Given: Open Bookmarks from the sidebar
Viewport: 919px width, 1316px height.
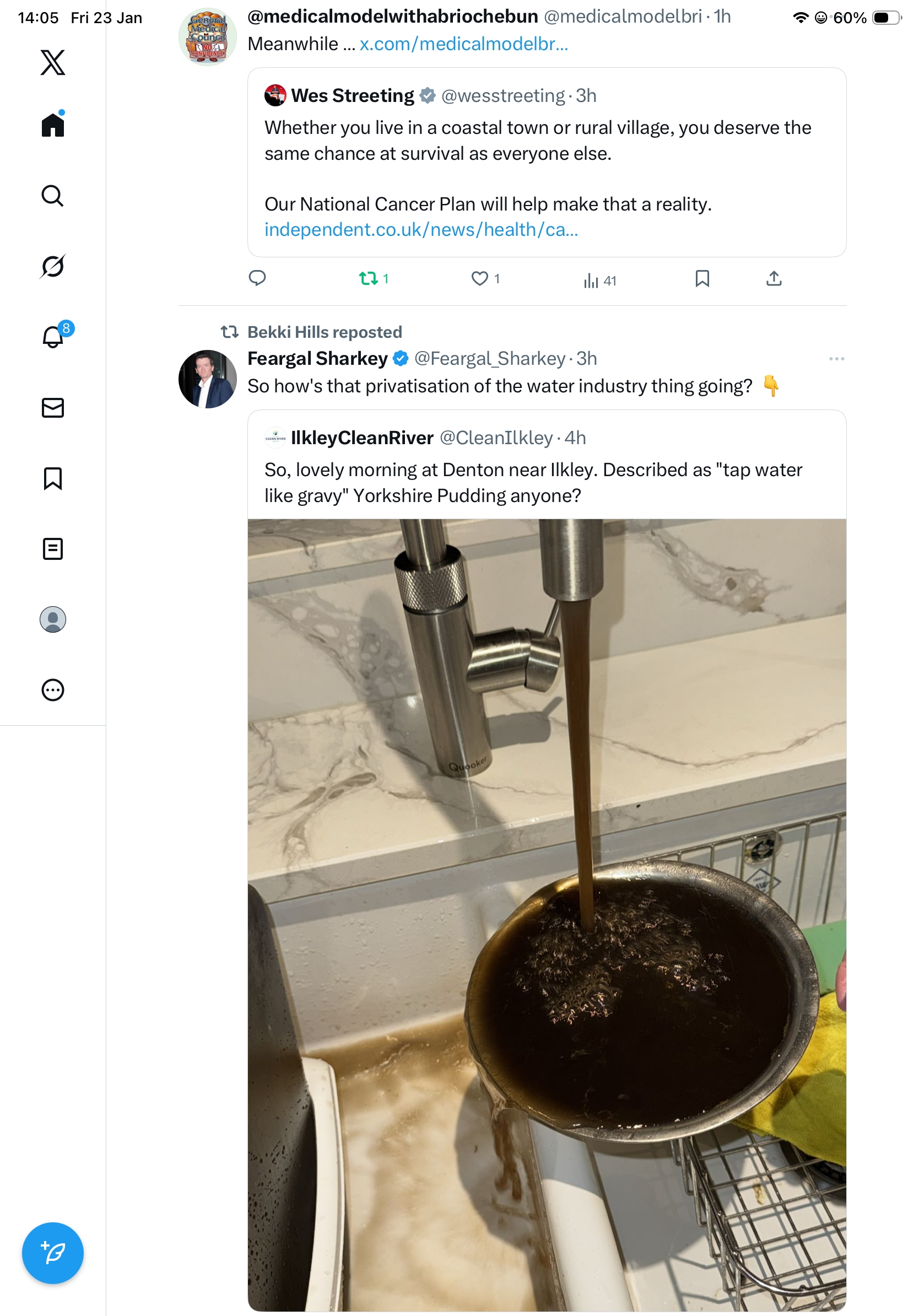Looking at the screenshot, I should (x=53, y=478).
